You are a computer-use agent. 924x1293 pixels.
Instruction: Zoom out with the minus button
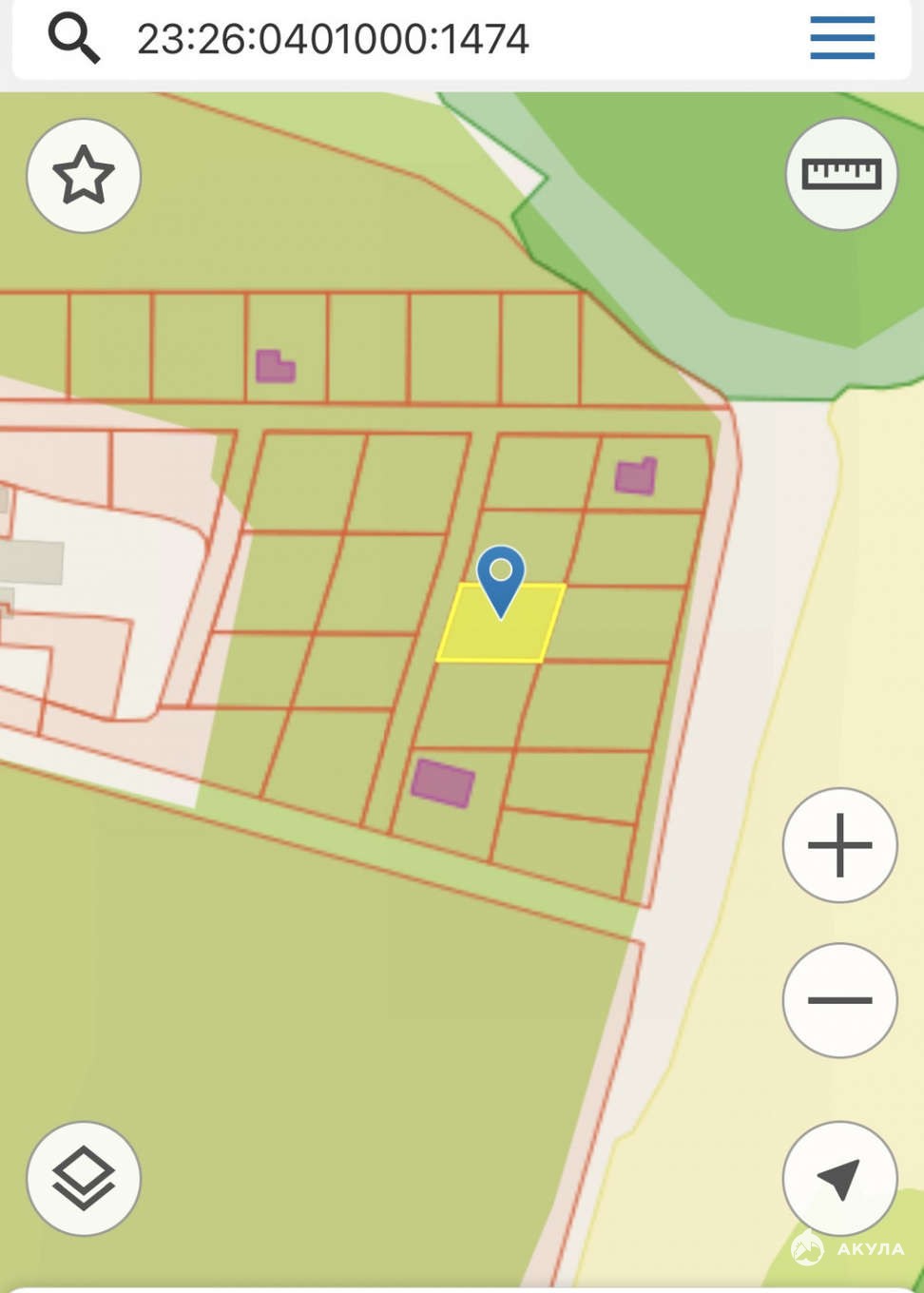click(x=839, y=1000)
